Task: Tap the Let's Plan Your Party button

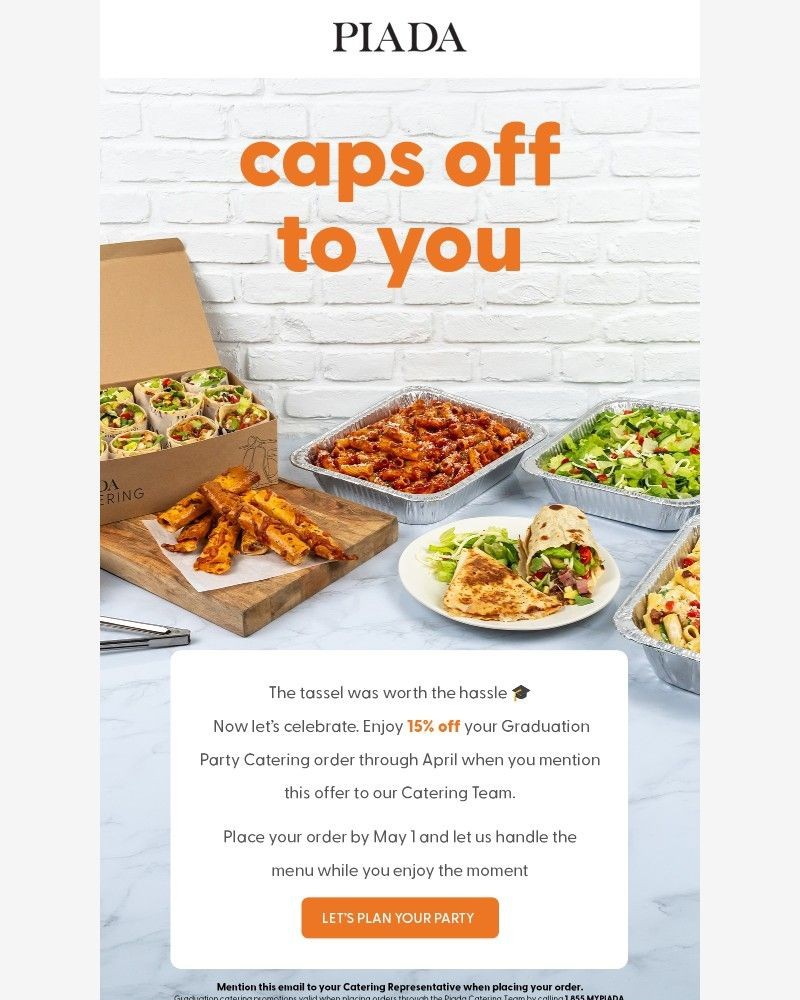Action: 399,917
